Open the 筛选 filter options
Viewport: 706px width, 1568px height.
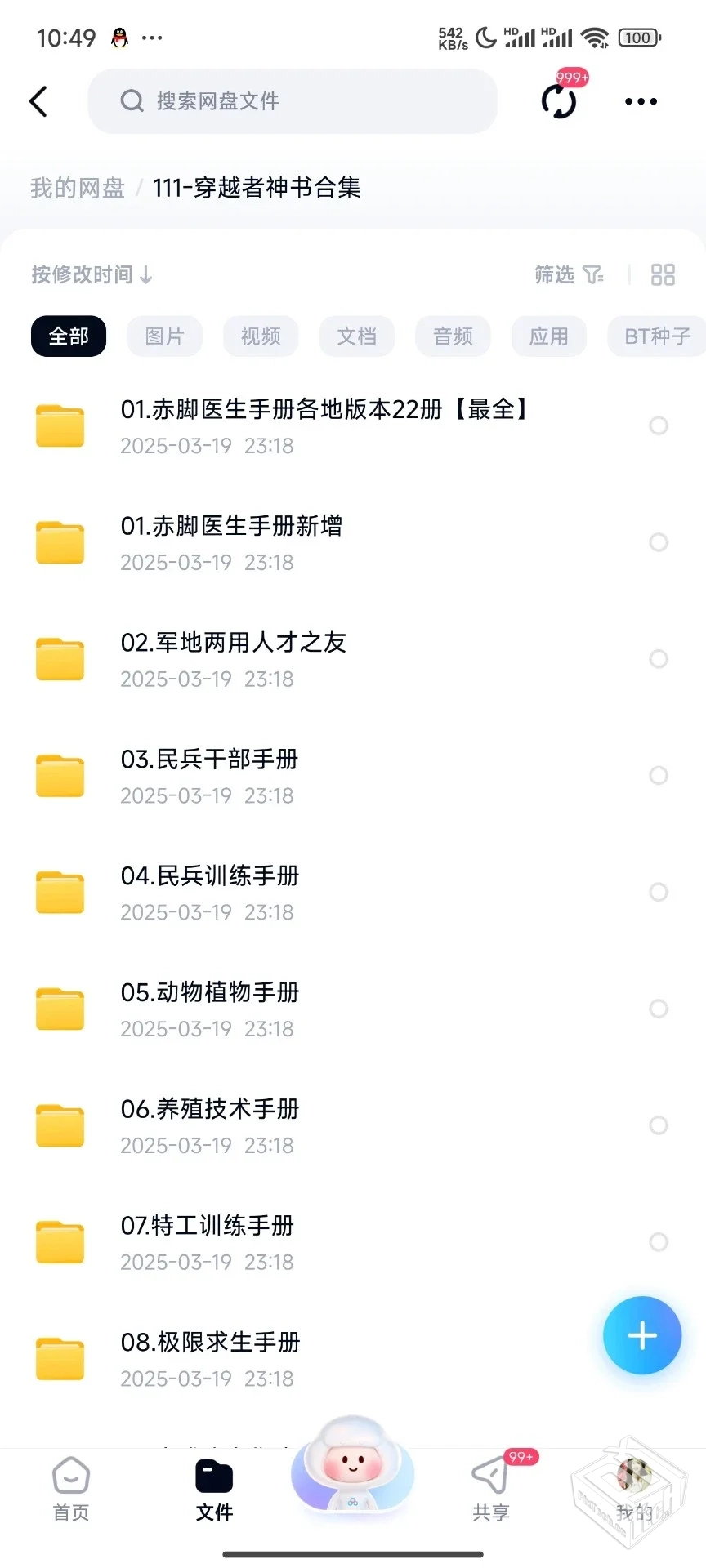tap(552, 274)
